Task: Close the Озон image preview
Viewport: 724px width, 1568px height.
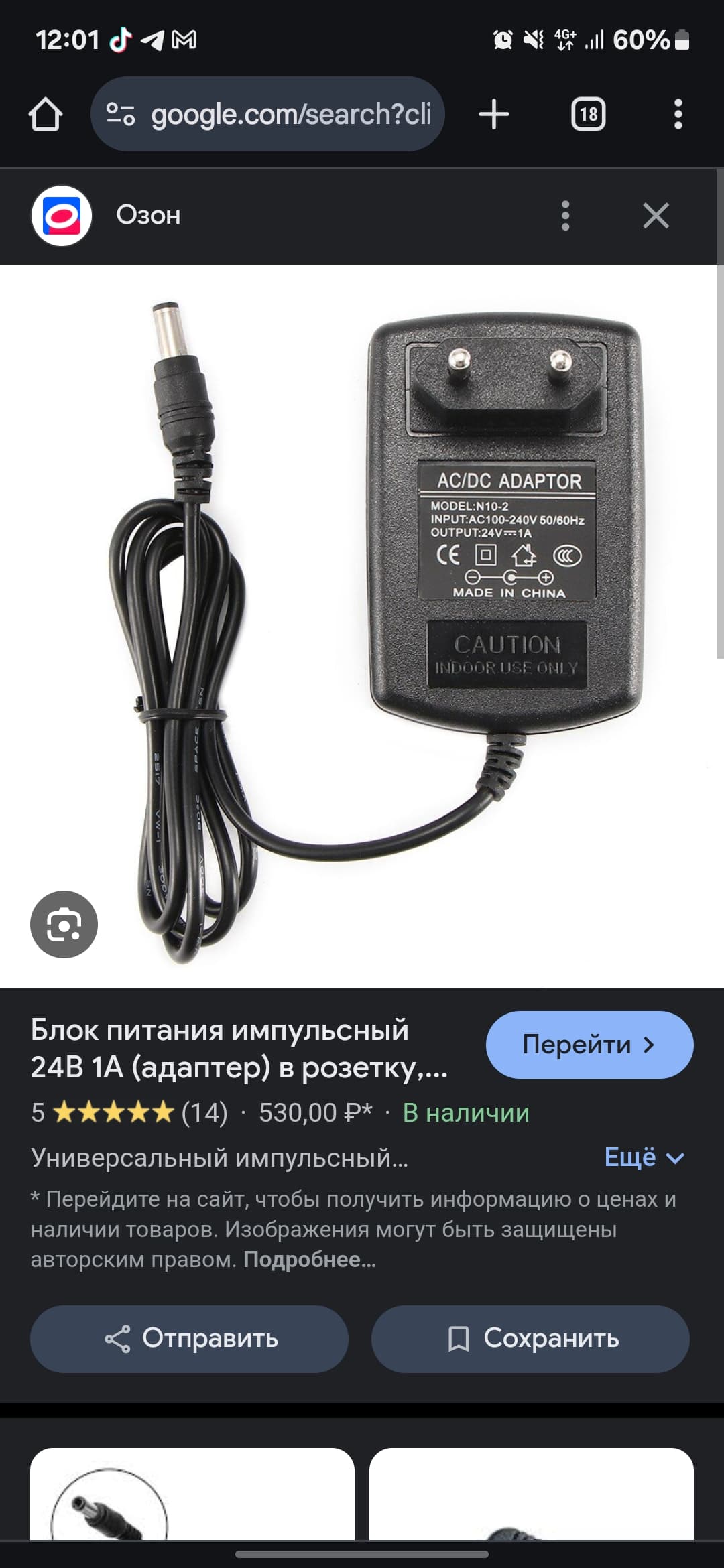Action: click(x=656, y=216)
